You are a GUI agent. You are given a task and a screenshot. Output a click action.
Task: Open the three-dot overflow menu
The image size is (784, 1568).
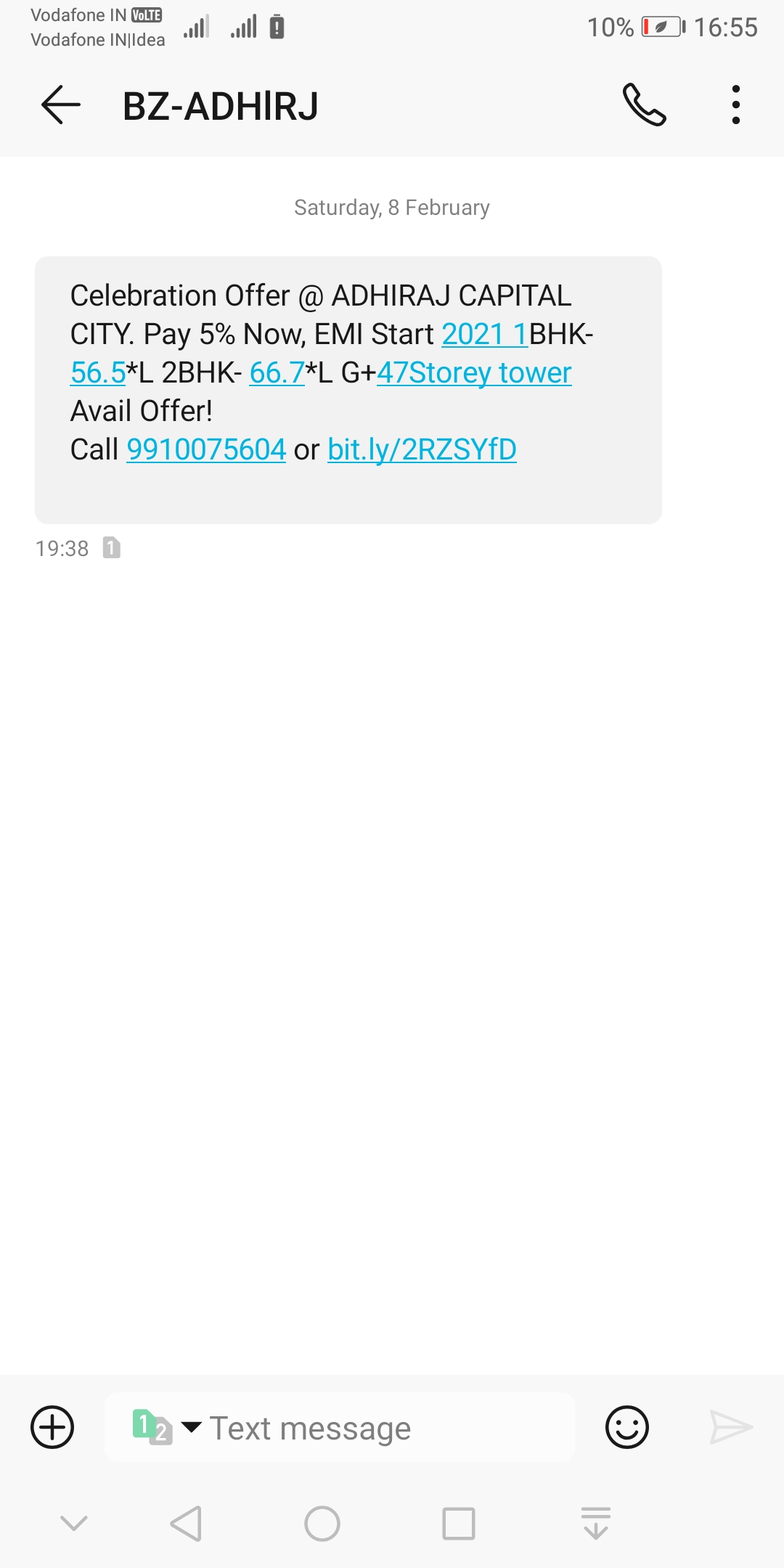(x=735, y=105)
